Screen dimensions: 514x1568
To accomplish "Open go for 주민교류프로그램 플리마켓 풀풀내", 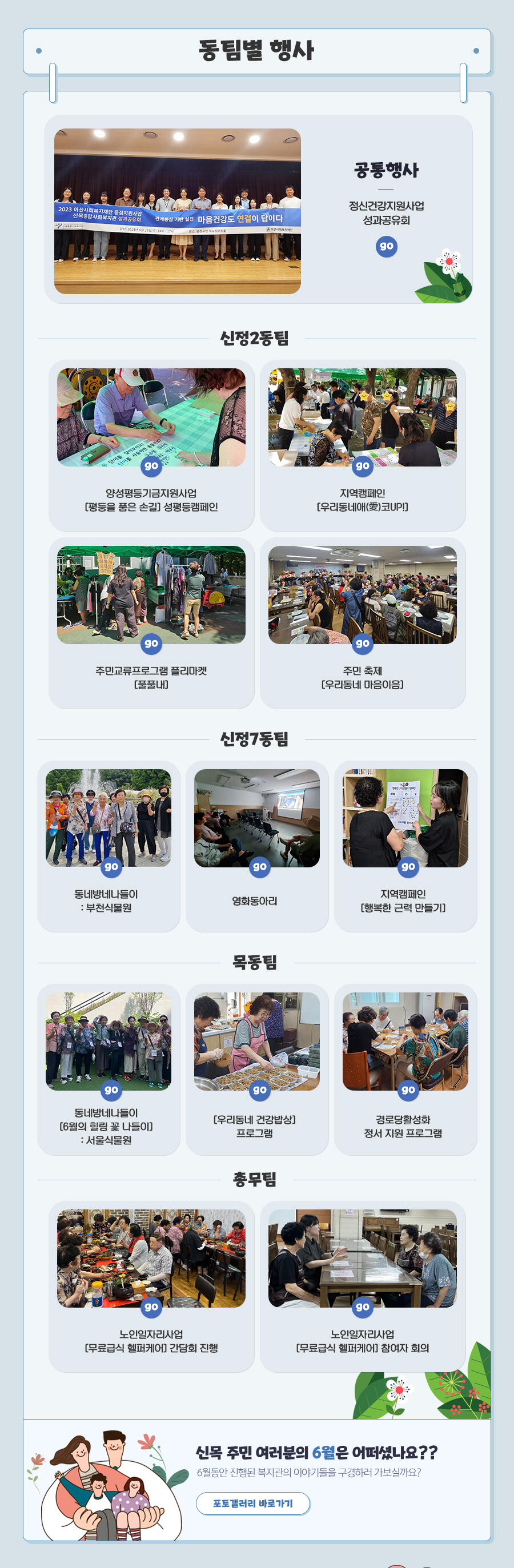I will pyautogui.click(x=151, y=644).
